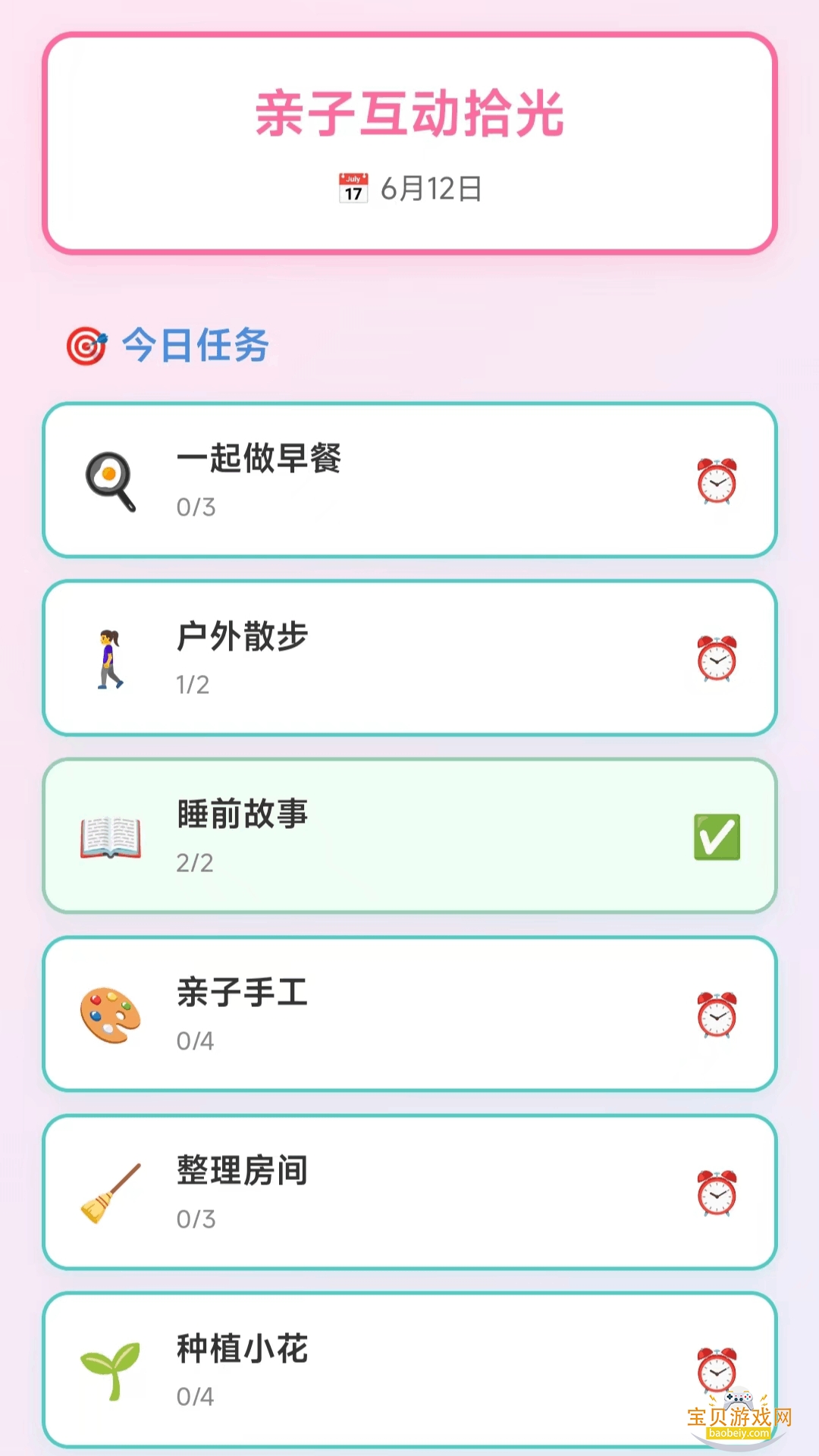This screenshot has width=819, height=1456.
Task: Open the 种植小花 task card
Action: coord(409,1370)
